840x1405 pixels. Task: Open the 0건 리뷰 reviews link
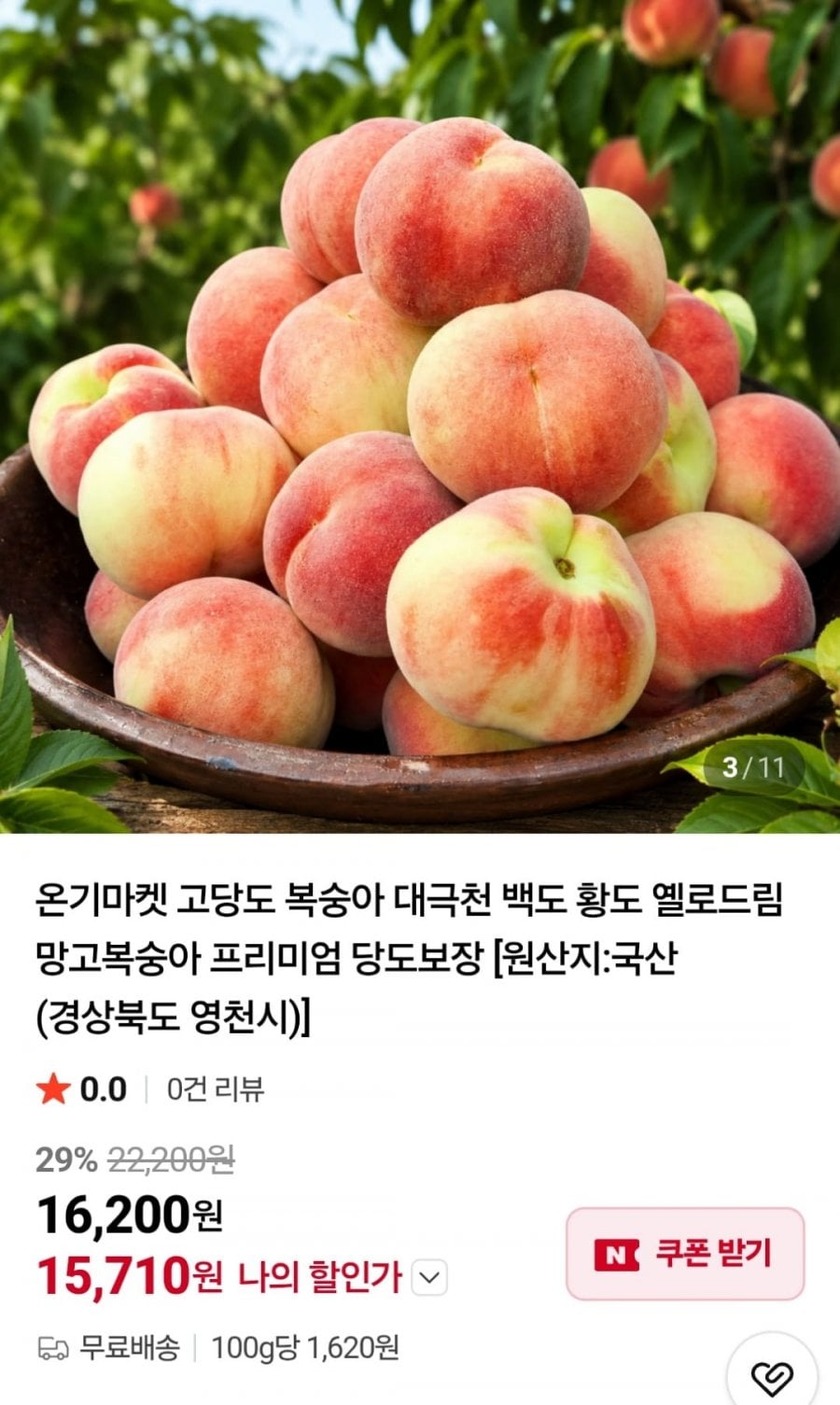click(216, 1089)
